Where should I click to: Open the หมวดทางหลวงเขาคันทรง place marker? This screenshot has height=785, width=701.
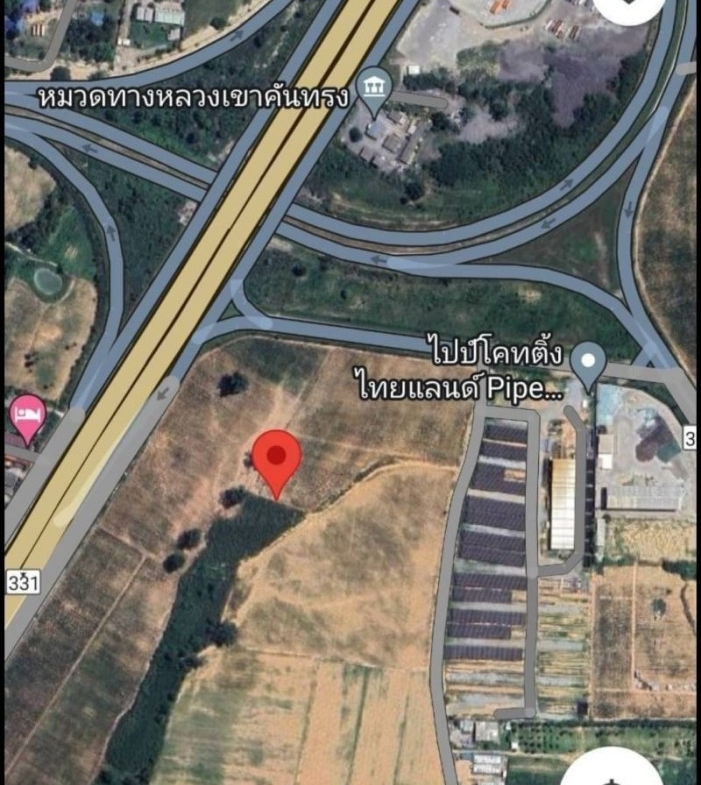point(373,86)
